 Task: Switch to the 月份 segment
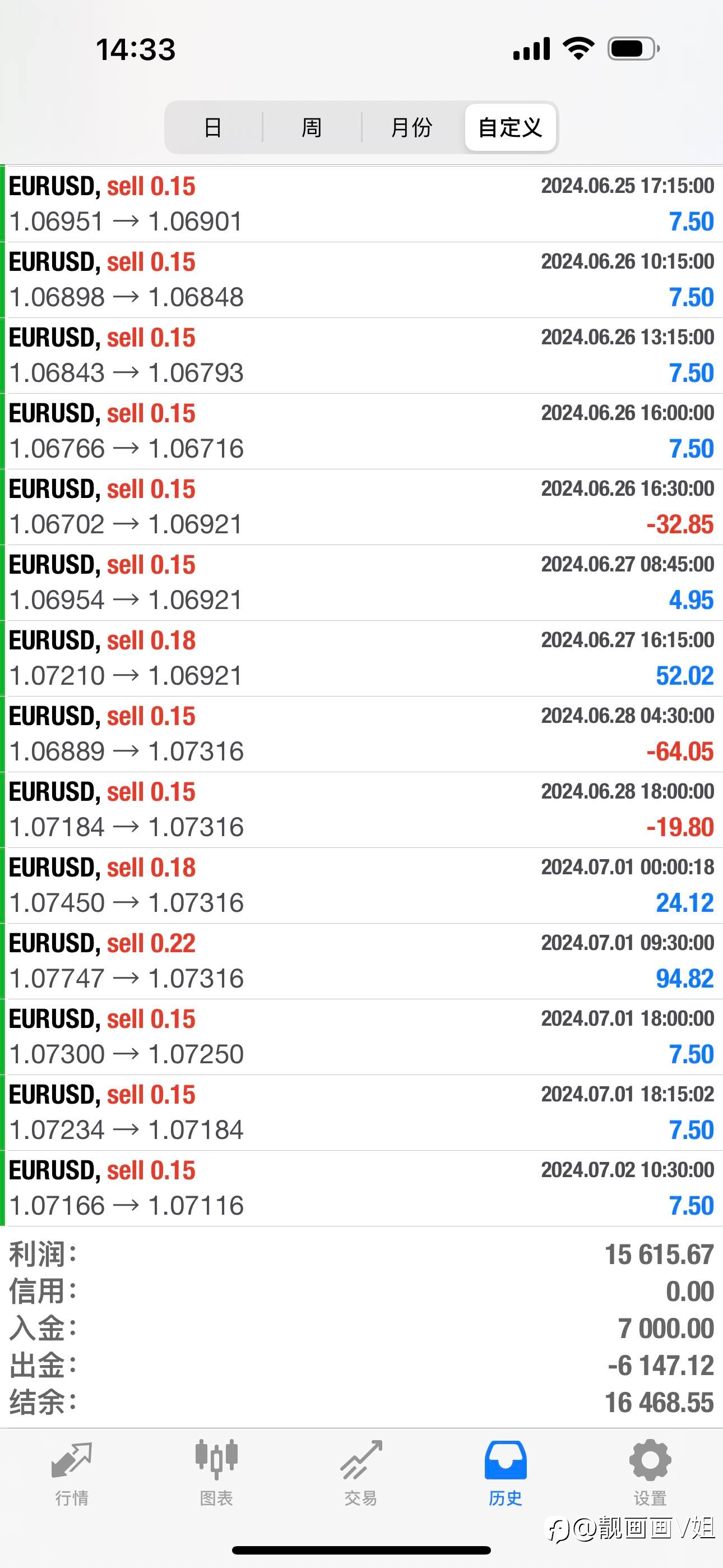[x=412, y=127]
